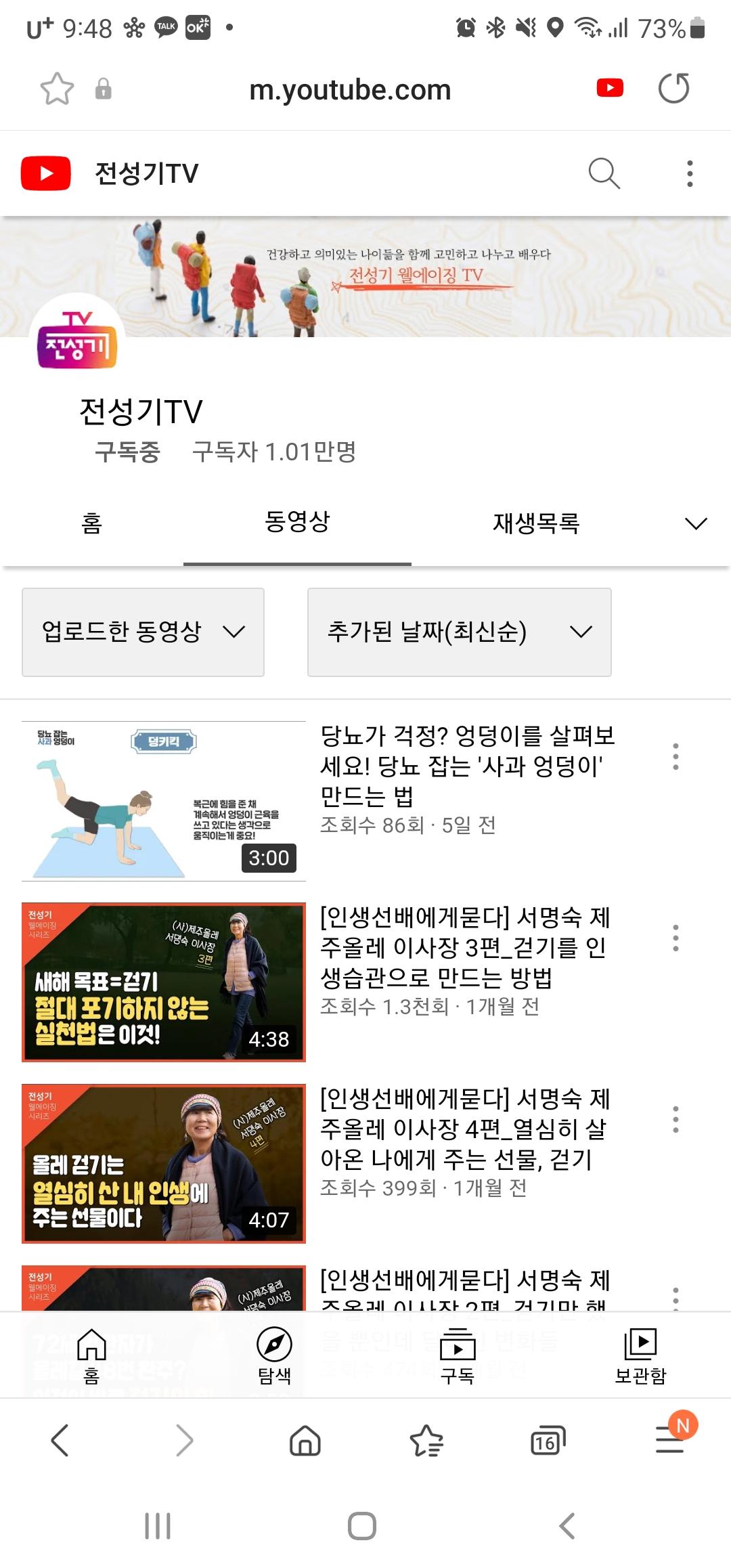
Task: Tap the m.youtube.com address bar
Action: point(350,90)
